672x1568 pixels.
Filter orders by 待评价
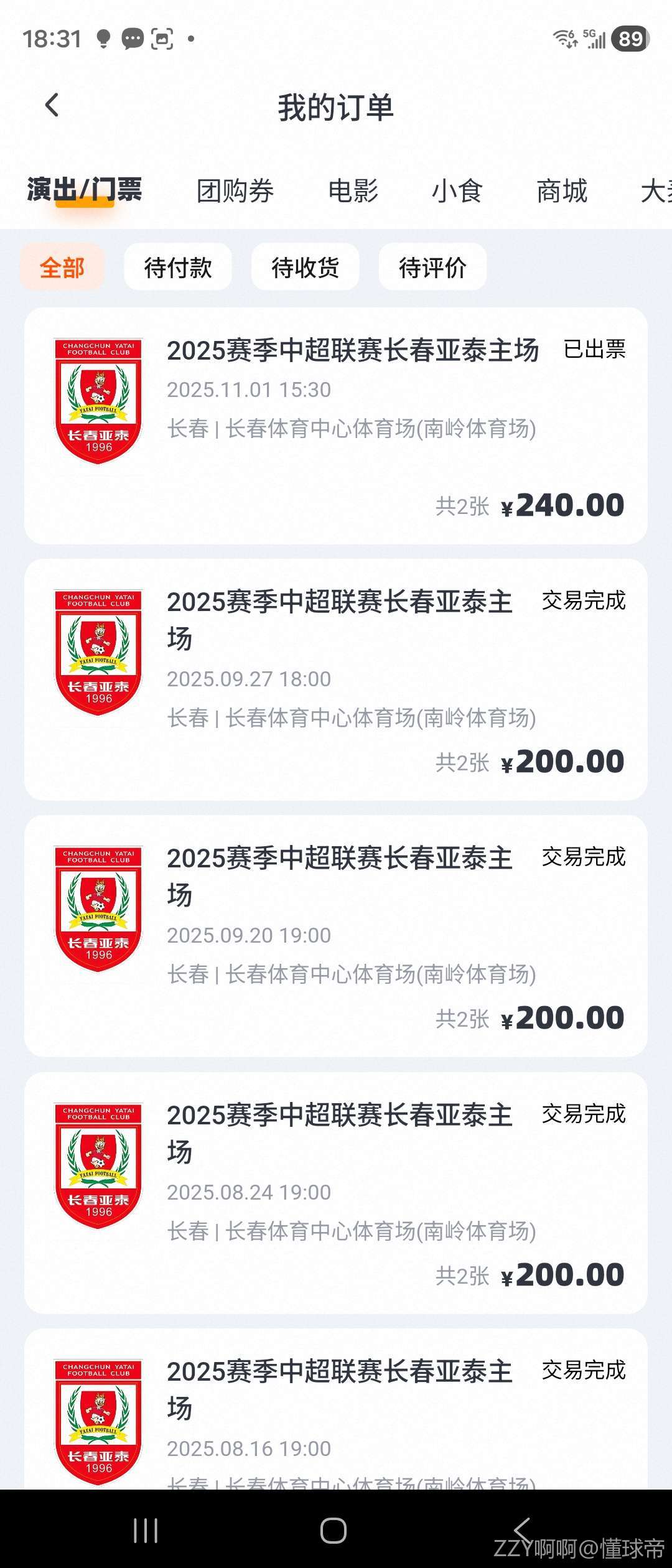432,268
